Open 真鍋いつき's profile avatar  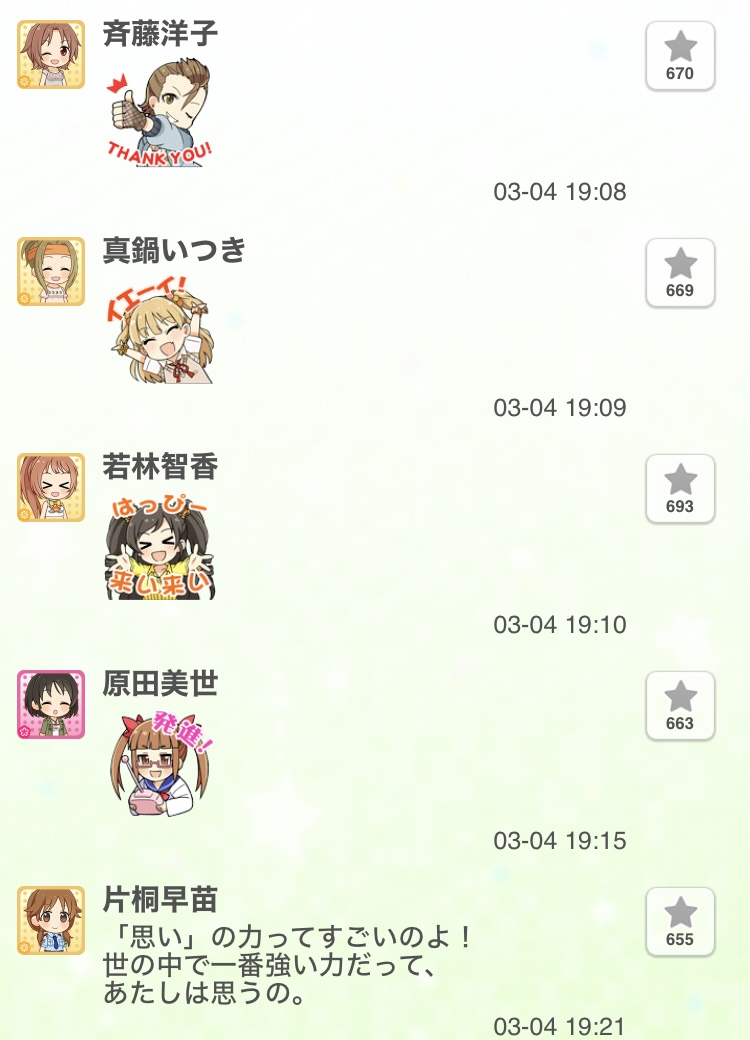pyautogui.click(x=51, y=271)
